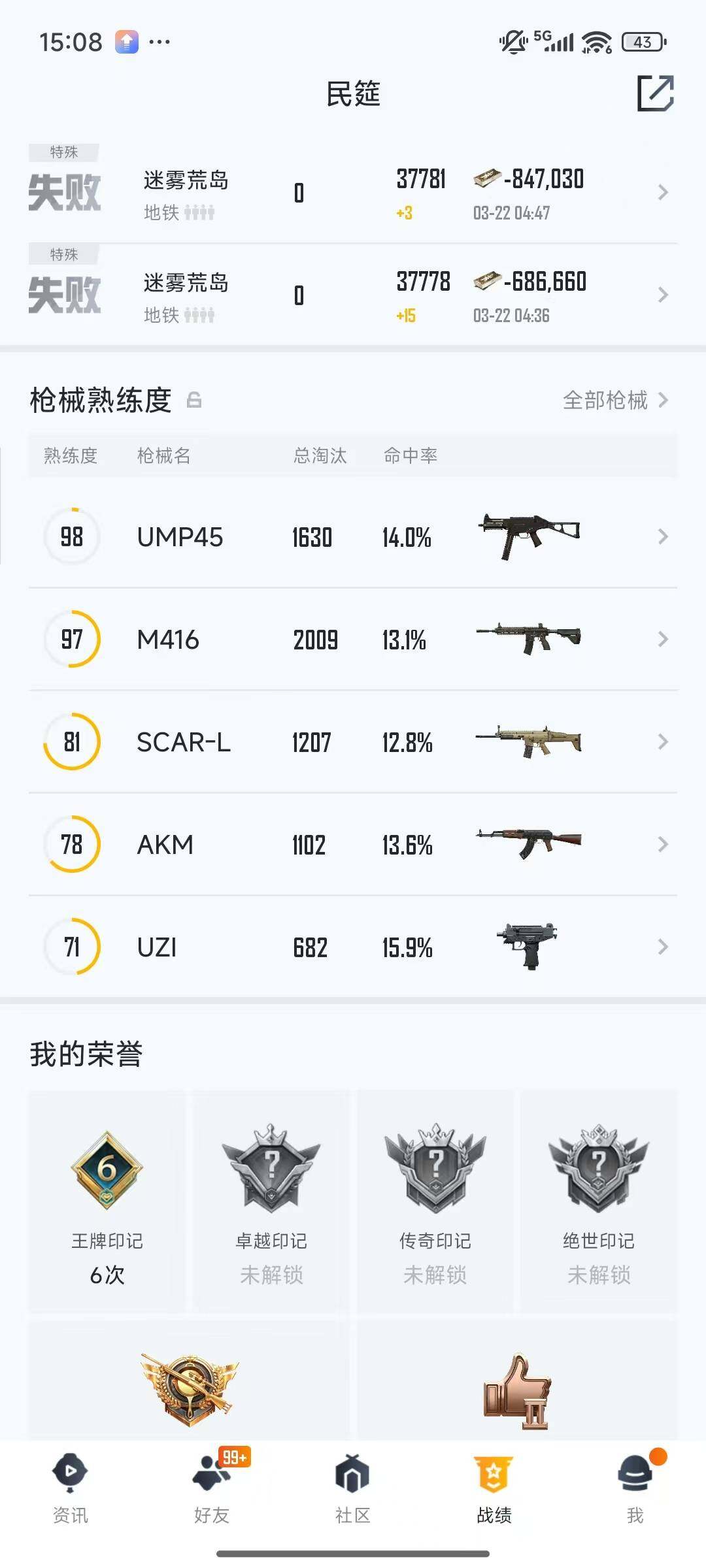Open 全部枪械 to view all weapons
Image resolution: width=706 pixels, height=1568 pixels.
(x=605, y=401)
